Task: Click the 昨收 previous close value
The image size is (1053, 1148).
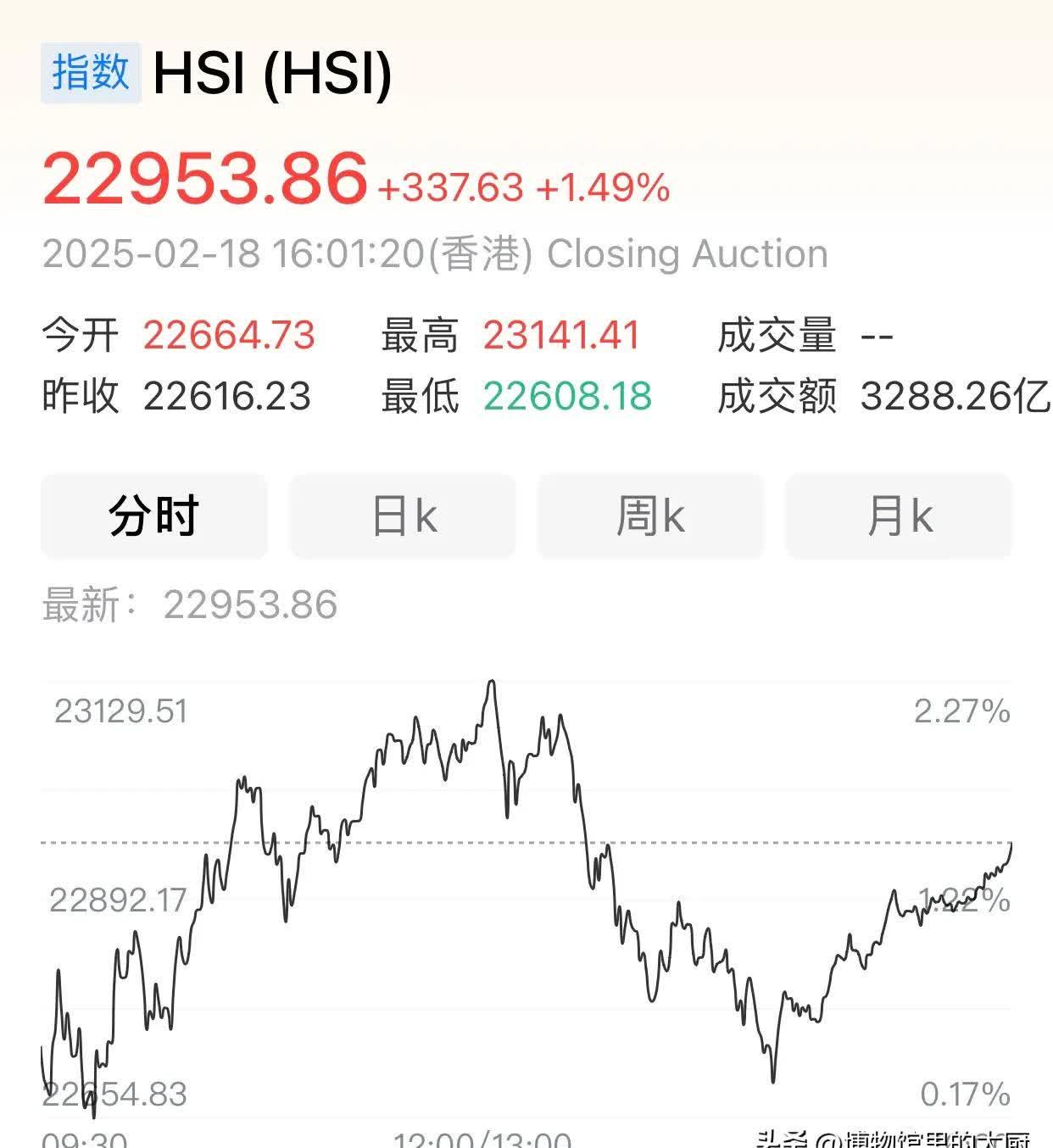Action: click(230, 393)
